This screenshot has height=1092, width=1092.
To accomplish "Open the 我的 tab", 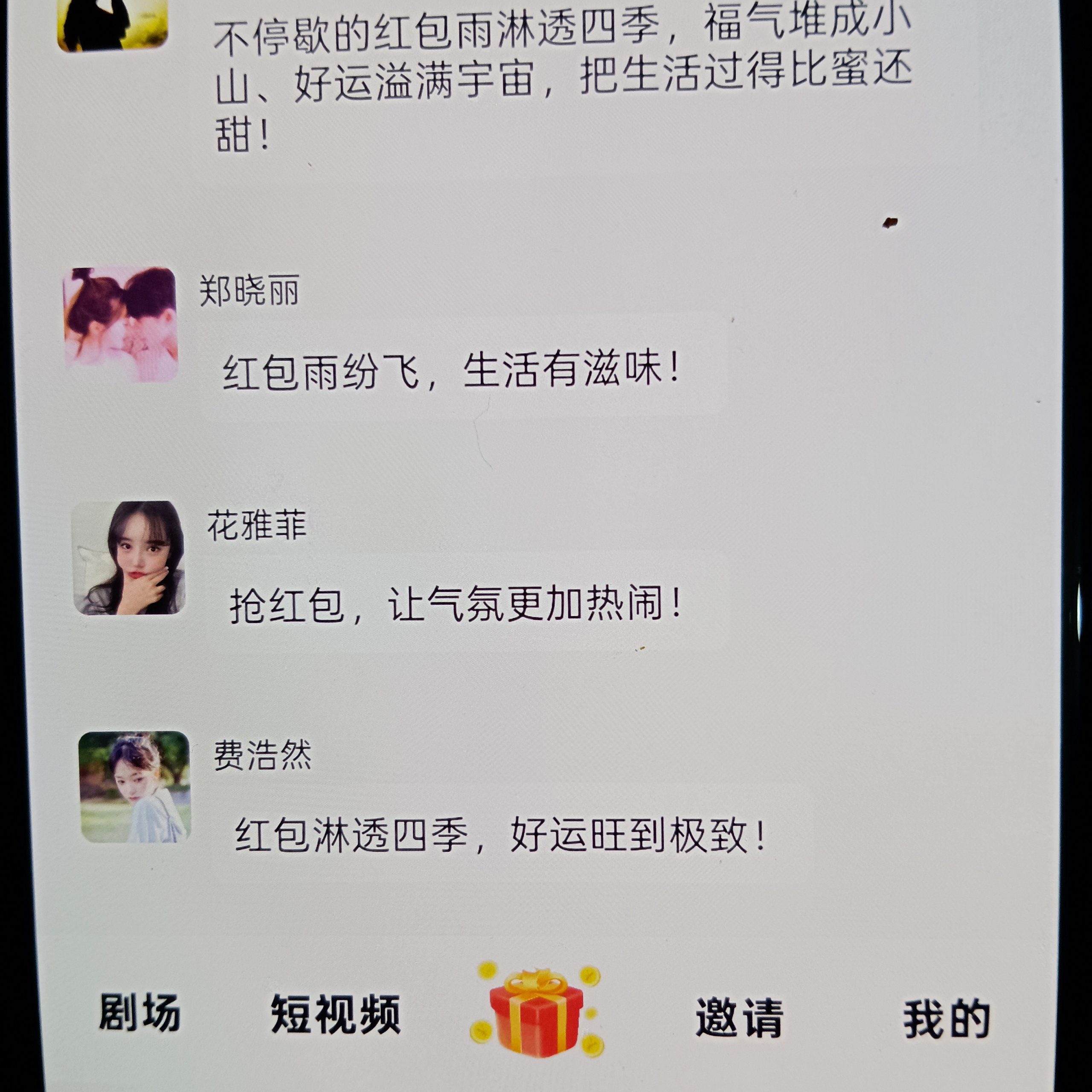I will (946, 1019).
